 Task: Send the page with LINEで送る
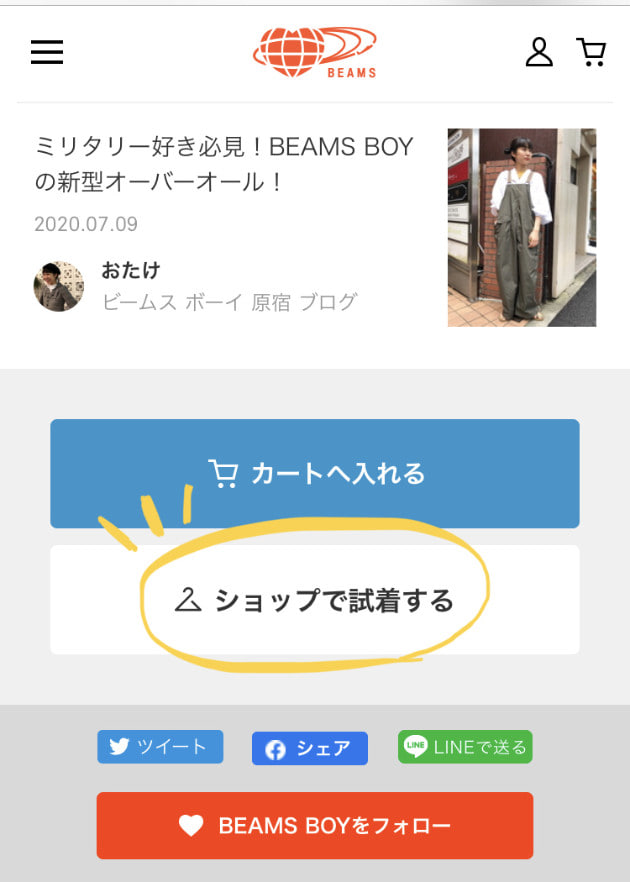[465, 747]
